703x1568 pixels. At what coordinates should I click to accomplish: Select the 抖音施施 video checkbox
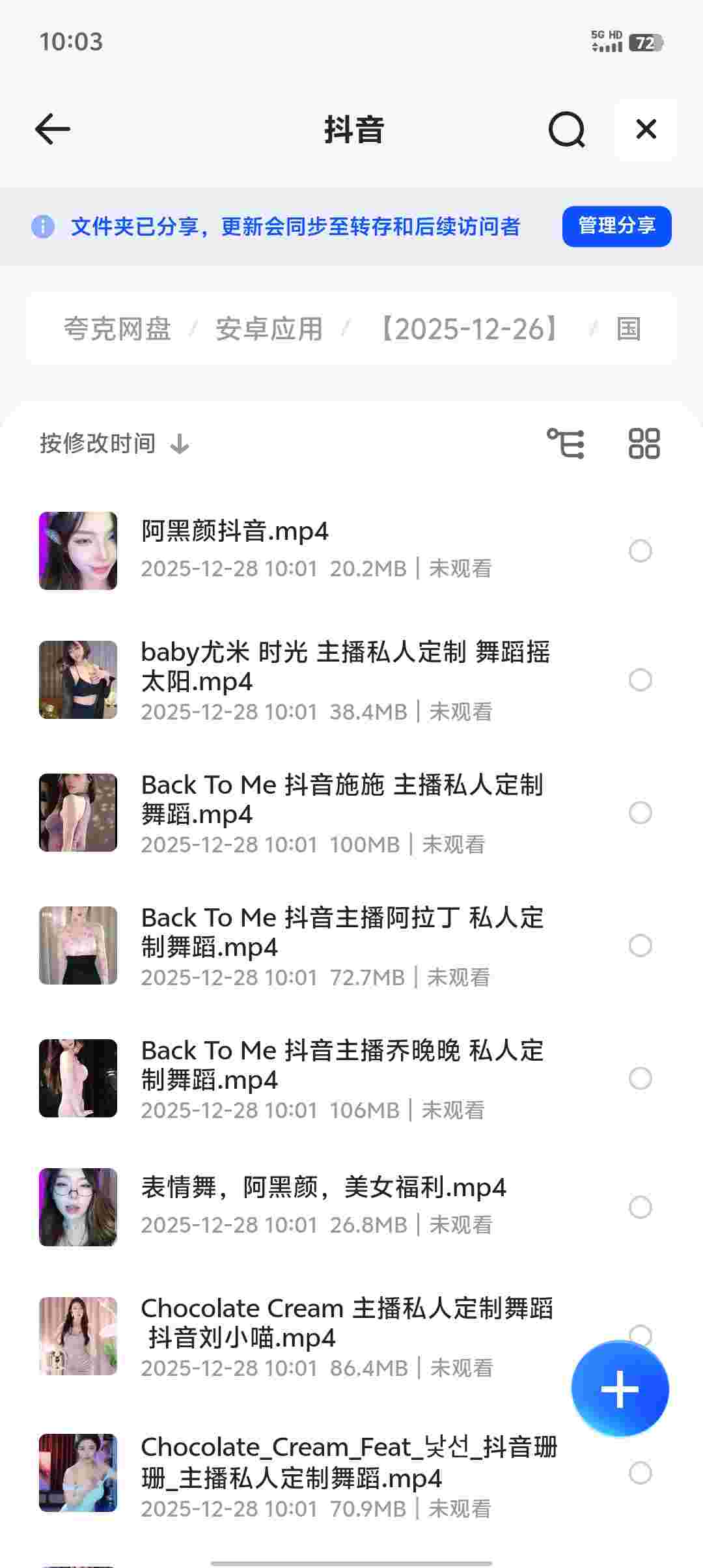[640, 813]
